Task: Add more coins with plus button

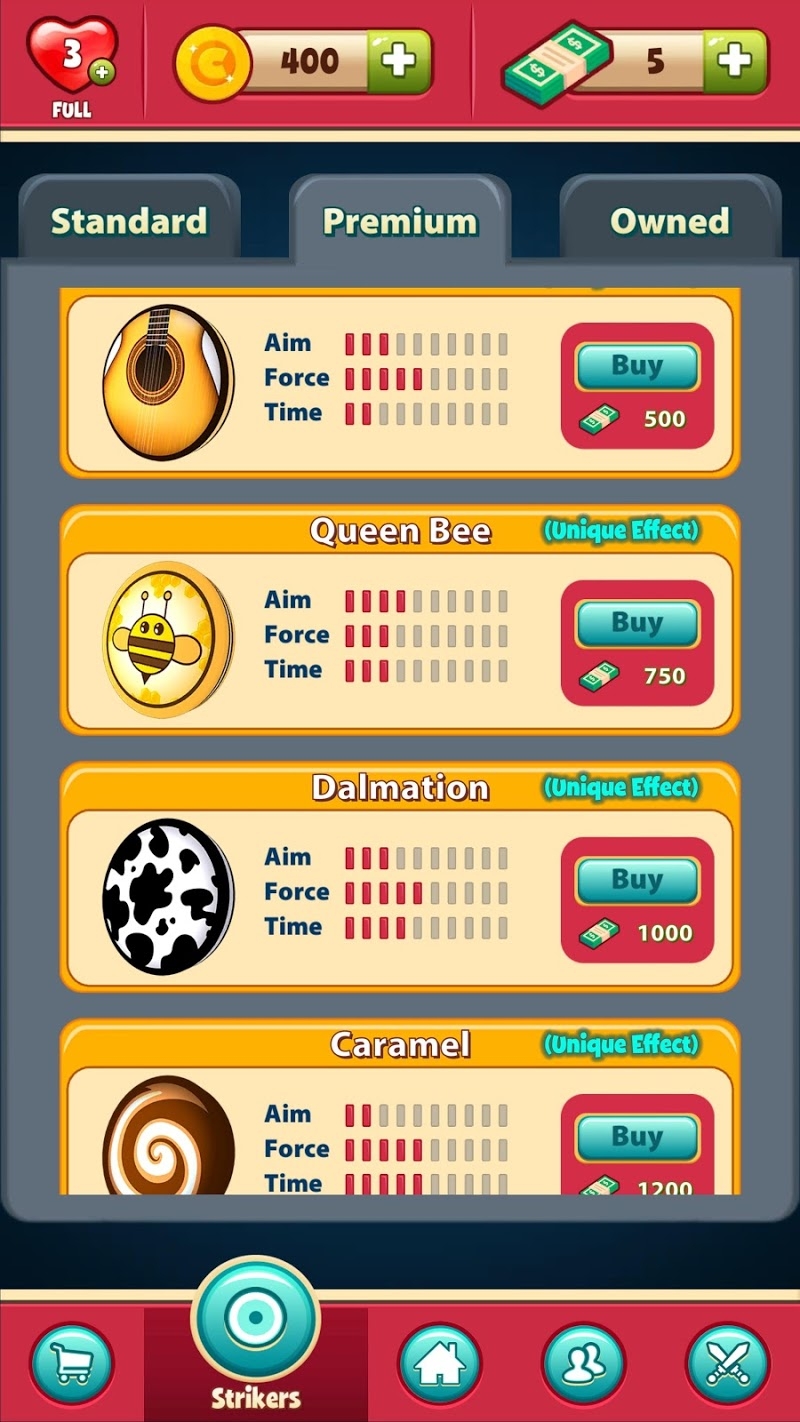Action: point(399,61)
